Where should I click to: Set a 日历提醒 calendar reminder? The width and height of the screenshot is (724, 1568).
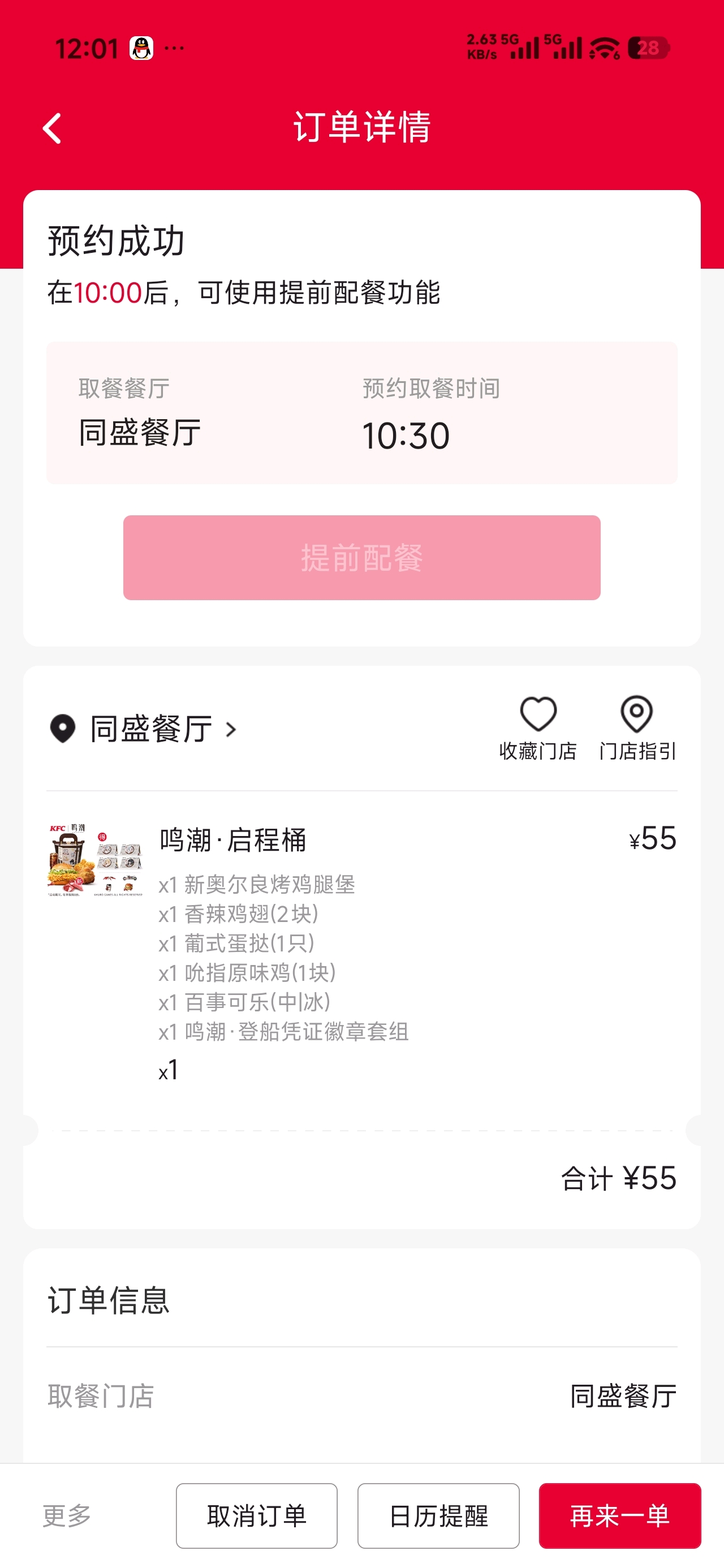[438, 1515]
